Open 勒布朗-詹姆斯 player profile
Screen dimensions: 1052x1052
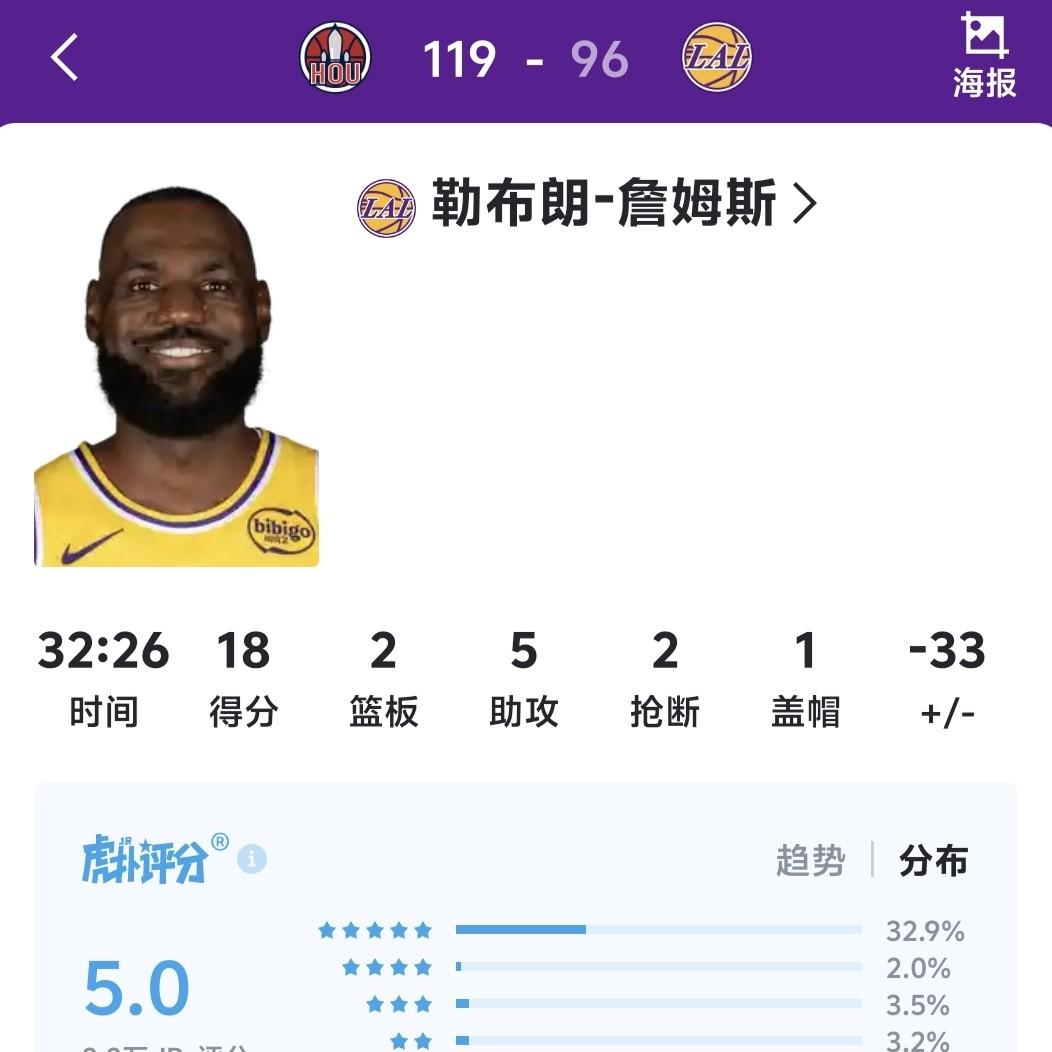tap(604, 205)
